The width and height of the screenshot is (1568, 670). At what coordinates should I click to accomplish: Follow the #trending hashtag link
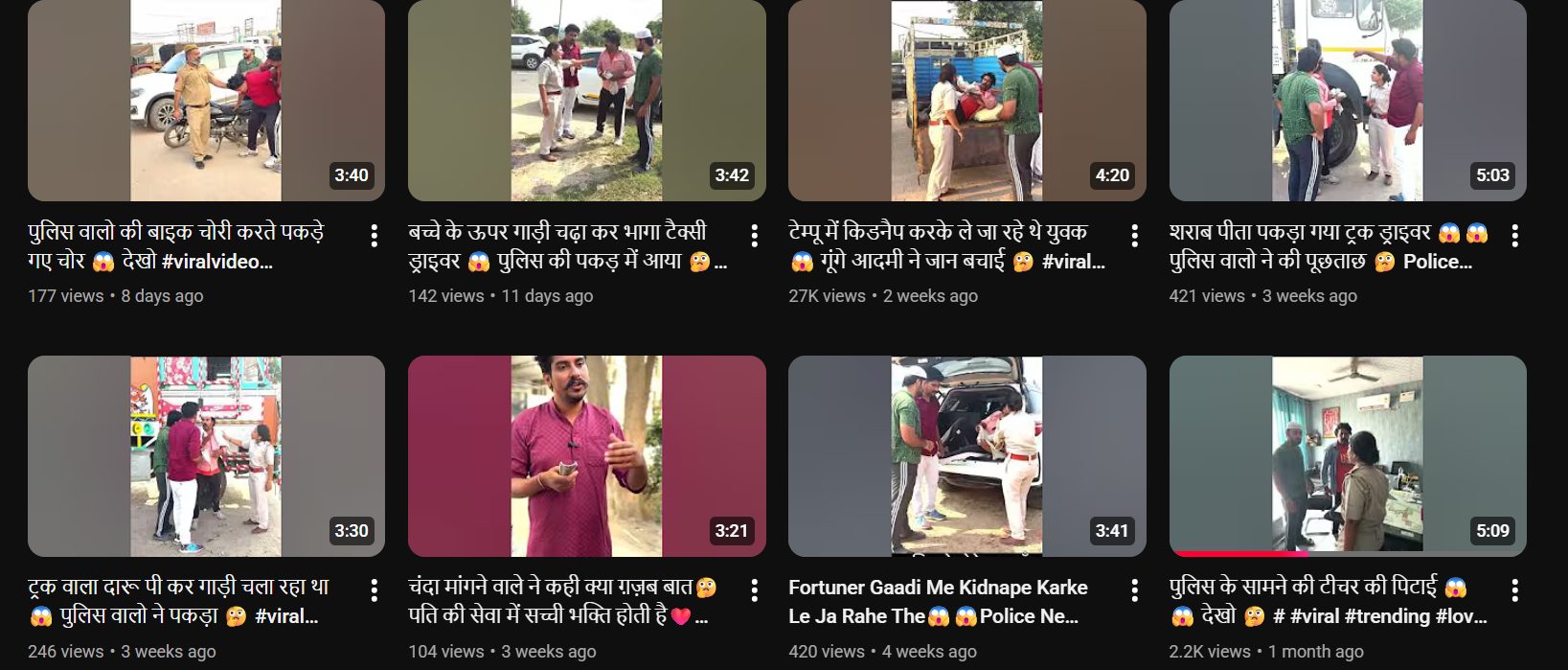(1387, 616)
